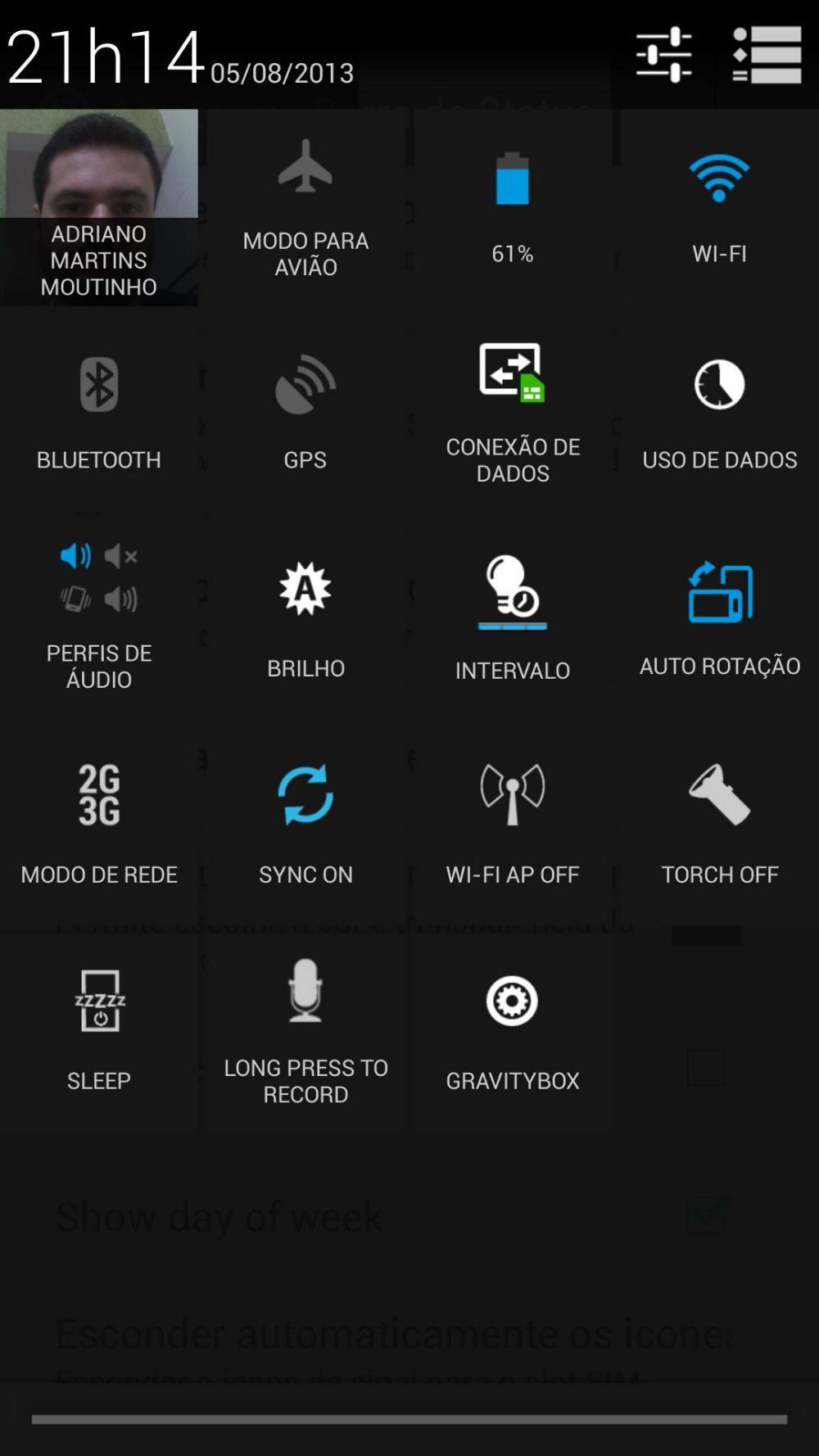This screenshot has height=1456, width=819.
Task: Change Perfis de Áudio profile
Action: tap(99, 622)
